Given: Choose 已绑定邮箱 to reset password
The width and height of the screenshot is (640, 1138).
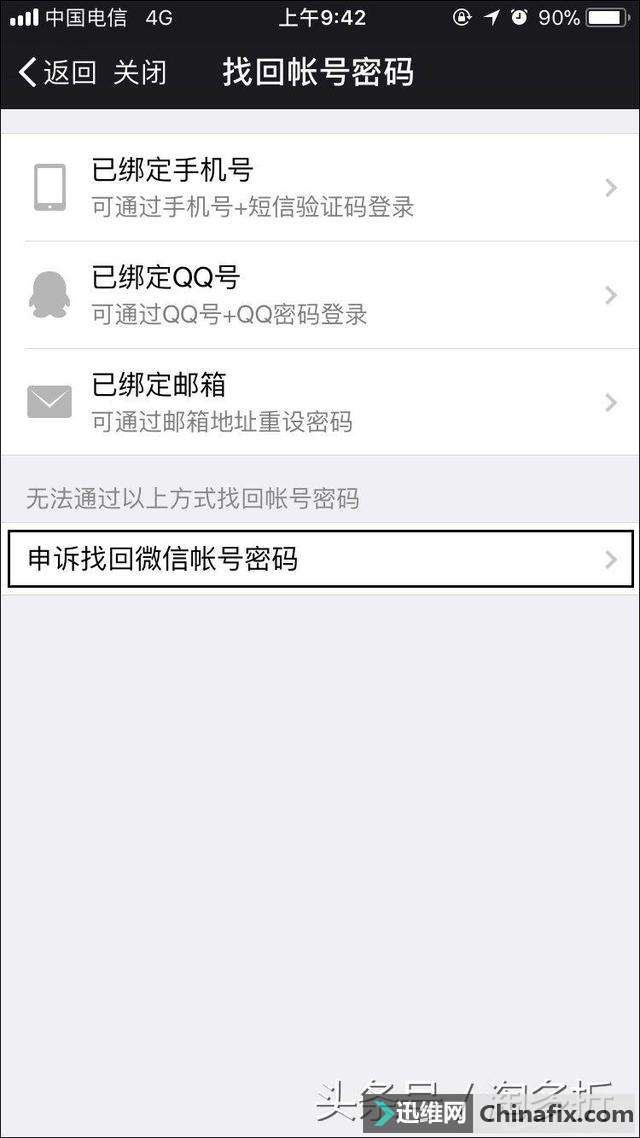Looking at the screenshot, I should click(320, 402).
